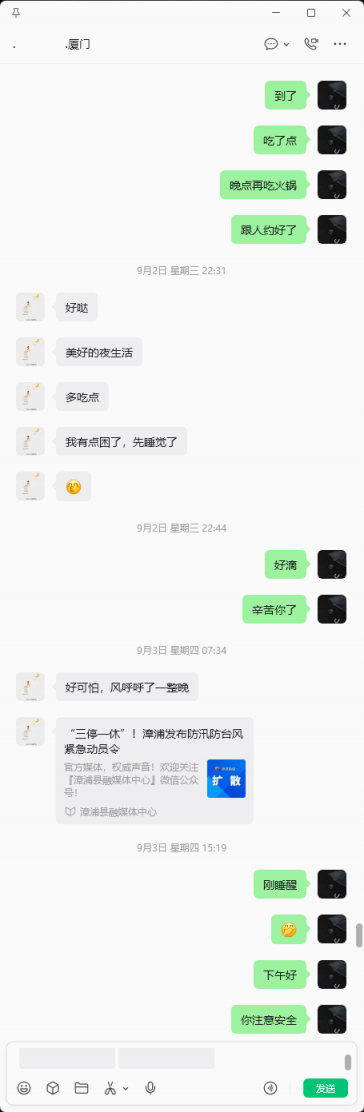
Task: Open the sender avatar beside 好可怕 message
Action: (x=31, y=686)
